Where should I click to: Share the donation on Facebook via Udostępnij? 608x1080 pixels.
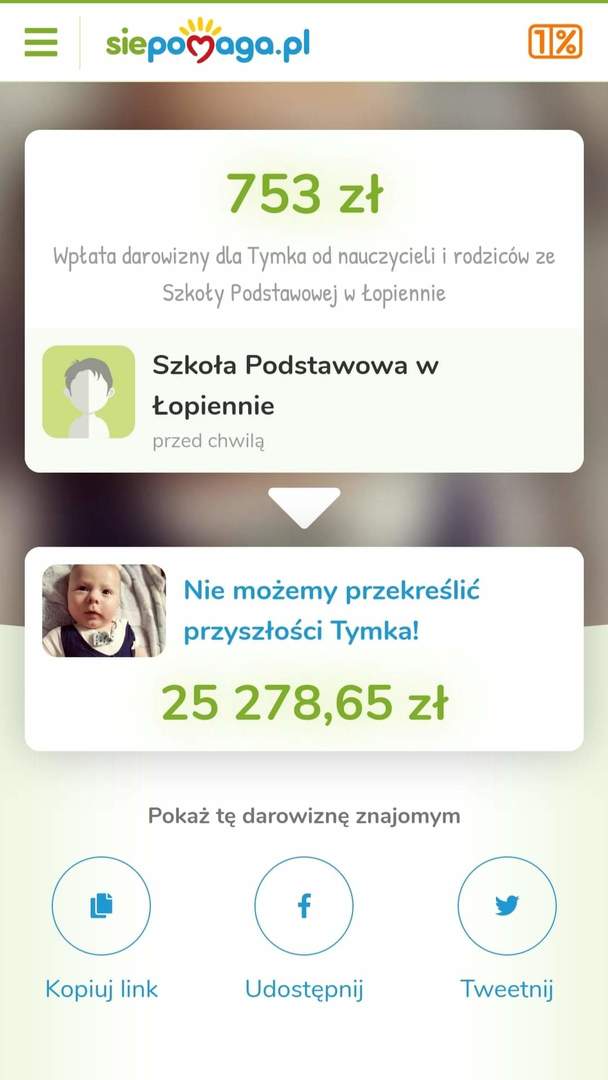(x=304, y=906)
